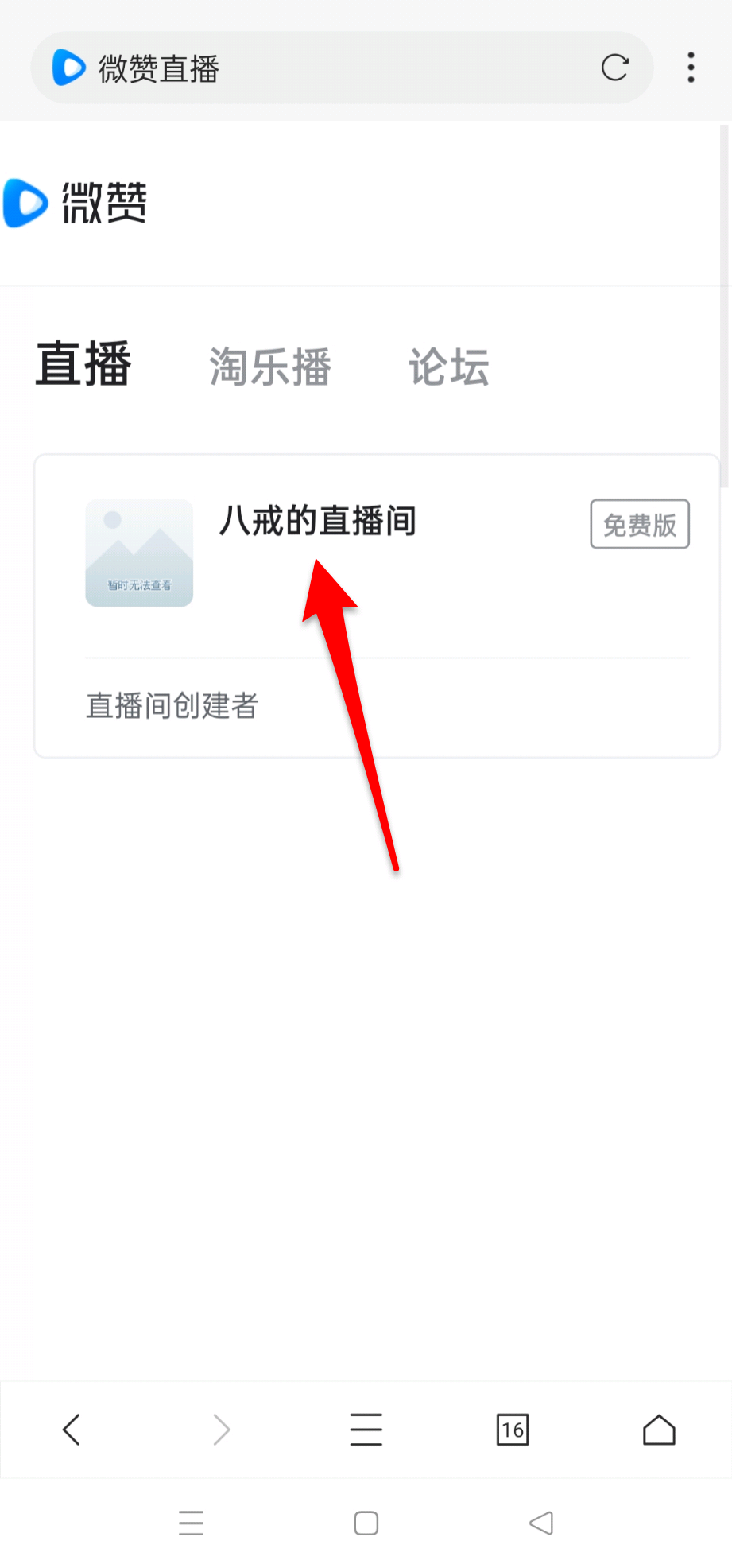The height and width of the screenshot is (1568, 732).
Task: Tap the system back button
Action: 541,1523
